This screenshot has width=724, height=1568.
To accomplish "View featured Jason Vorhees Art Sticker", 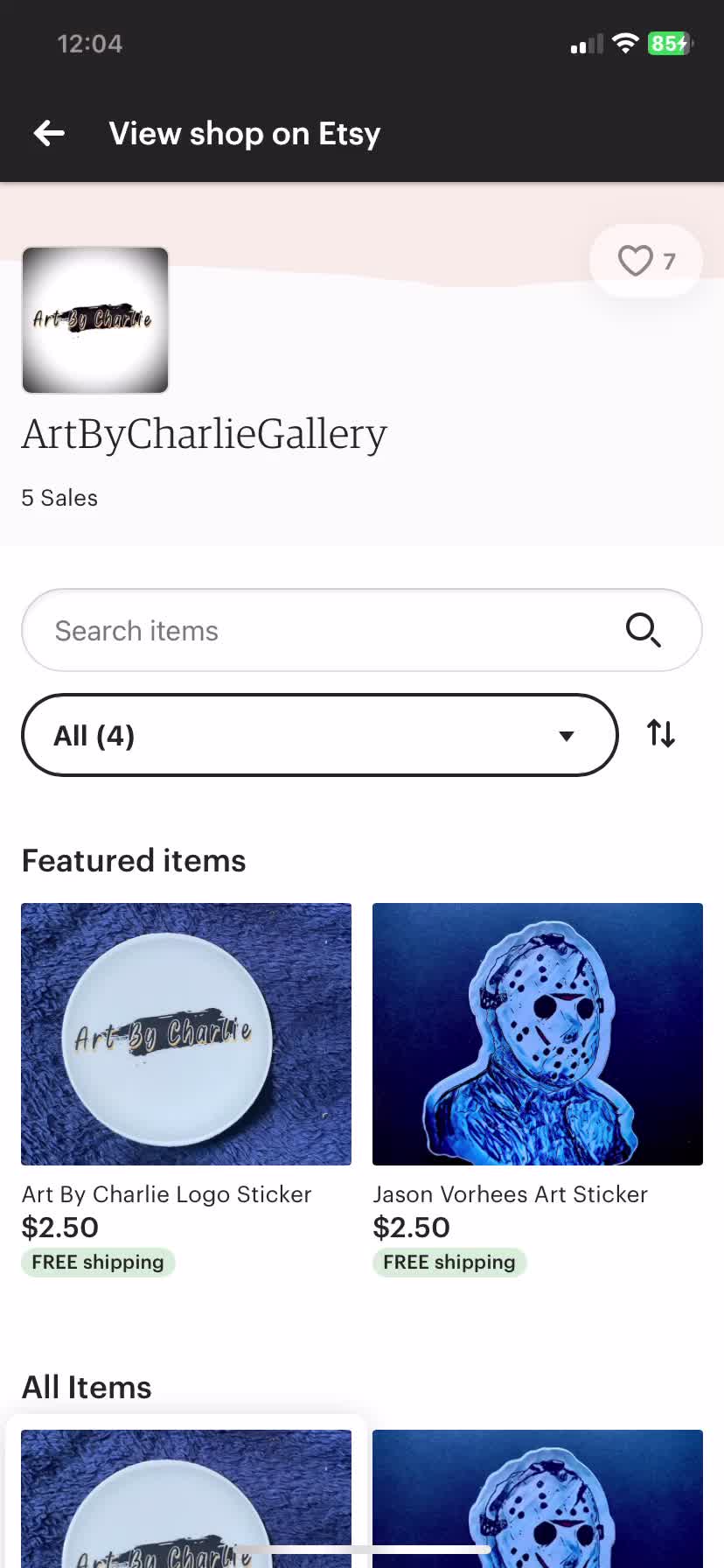I will coord(538,1034).
